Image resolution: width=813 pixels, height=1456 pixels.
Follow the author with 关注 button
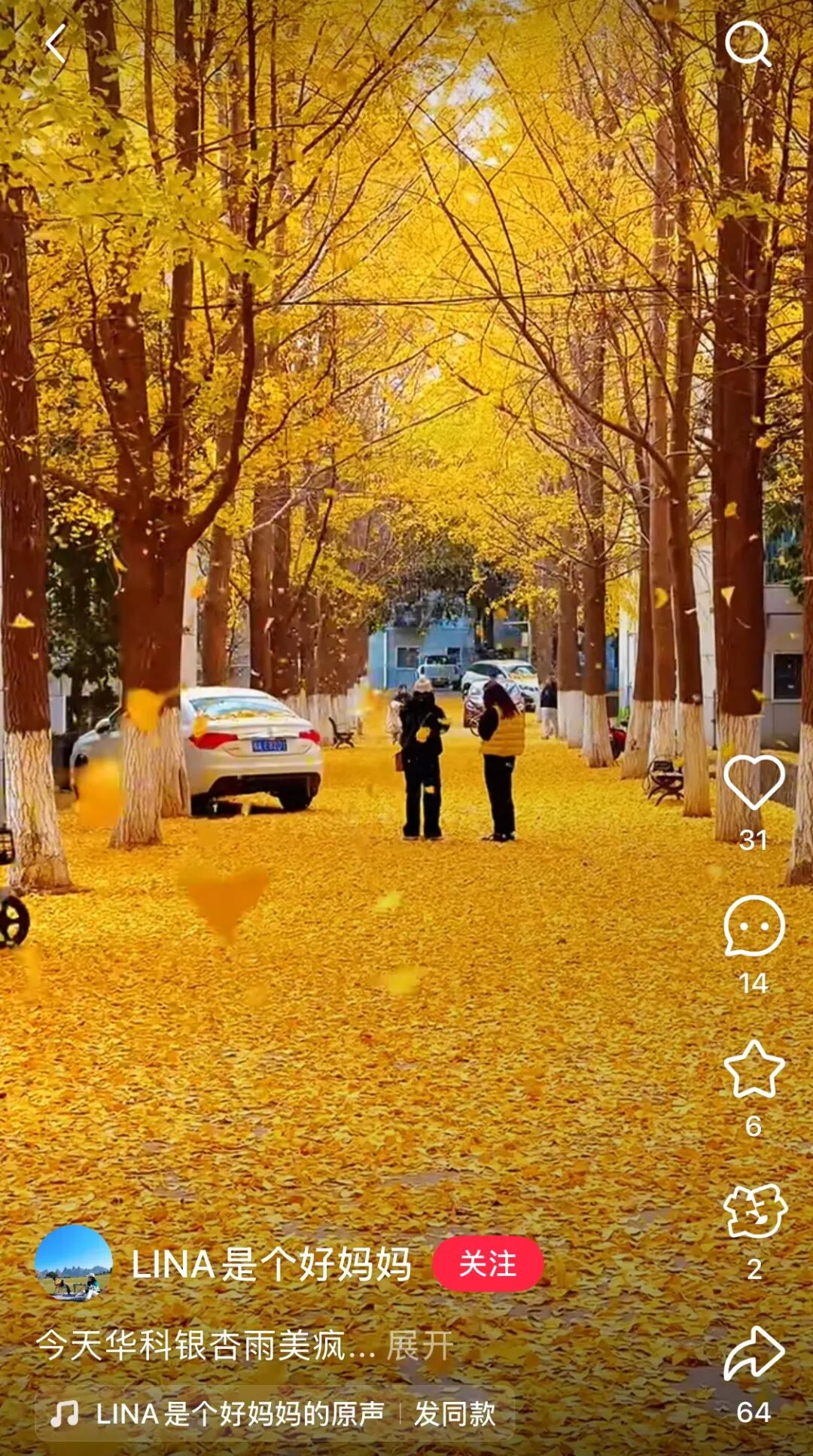(488, 1264)
